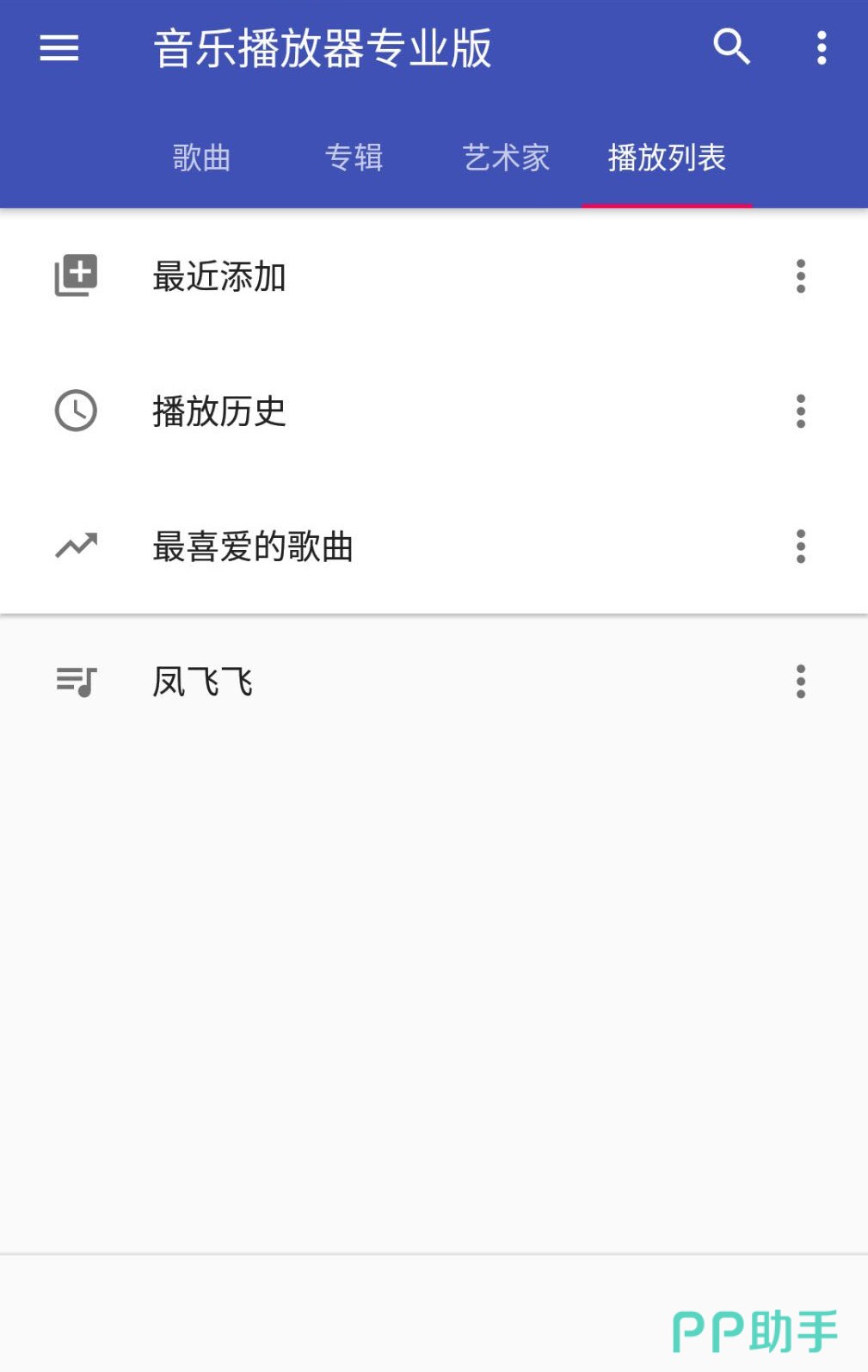Show more options for 最喜爱的歌曲
868x1372 pixels.
click(x=801, y=547)
